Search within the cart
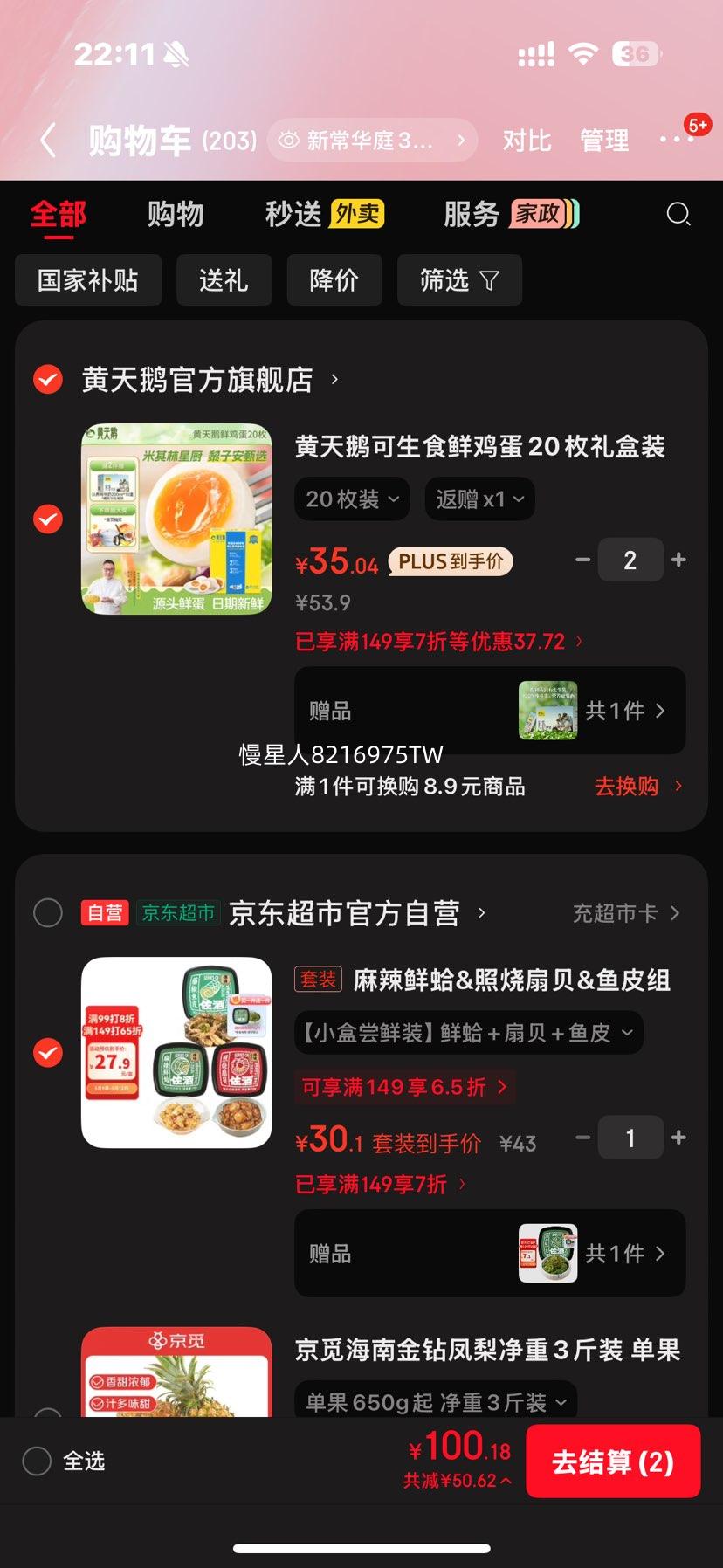 [x=678, y=214]
